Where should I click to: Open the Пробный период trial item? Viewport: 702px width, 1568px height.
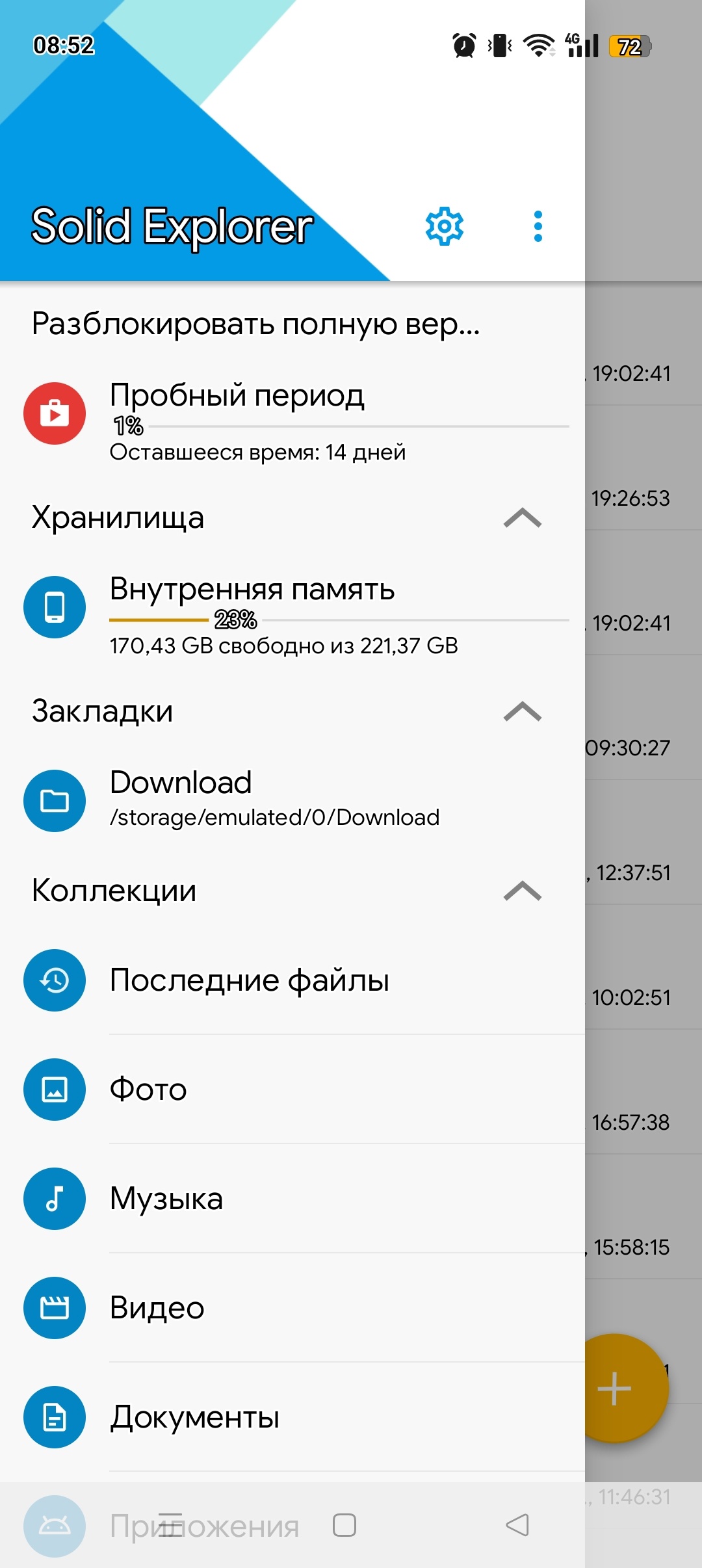[292, 414]
